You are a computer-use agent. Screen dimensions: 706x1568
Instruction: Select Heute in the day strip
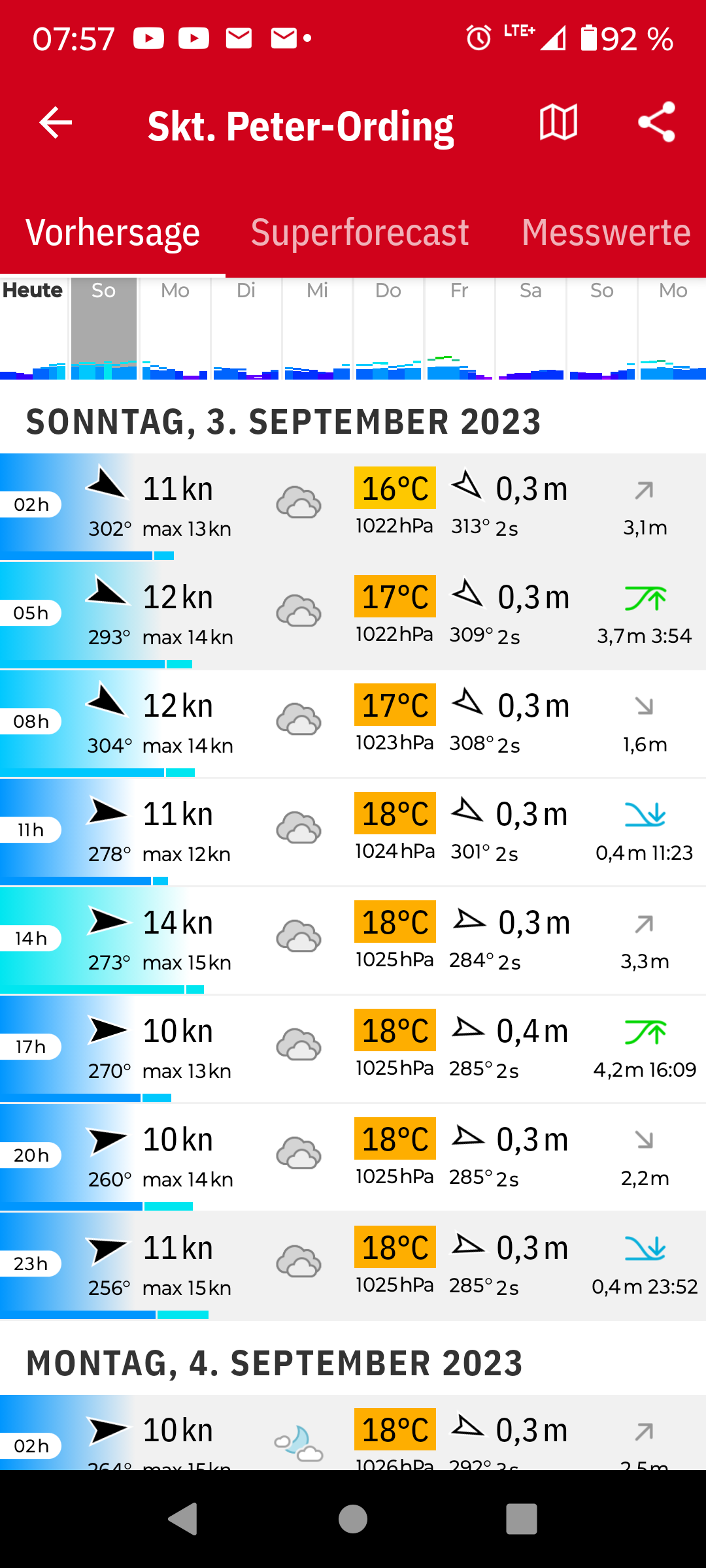[x=33, y=329]
